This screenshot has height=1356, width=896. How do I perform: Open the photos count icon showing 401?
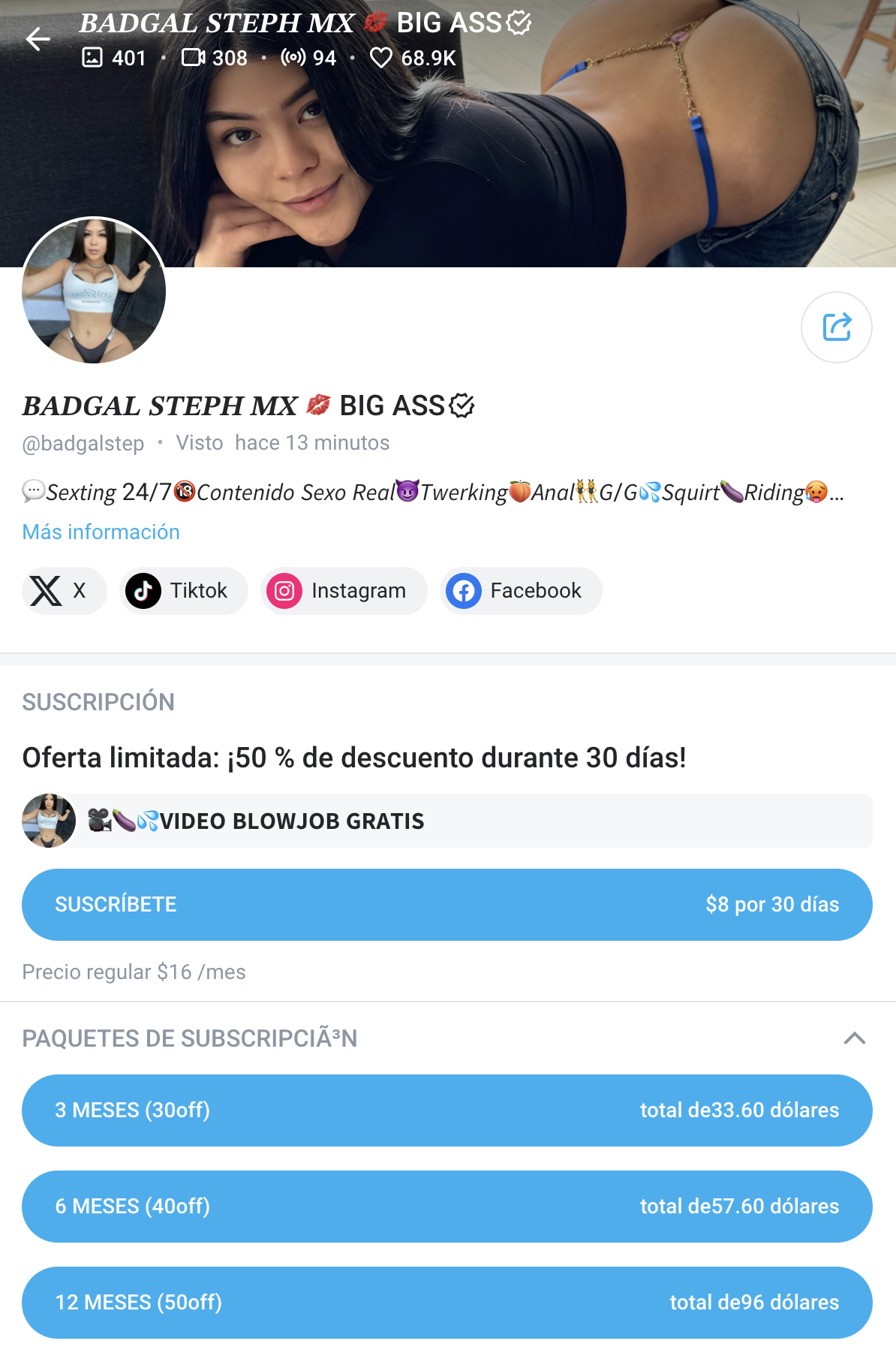click(x=95, y=58)
